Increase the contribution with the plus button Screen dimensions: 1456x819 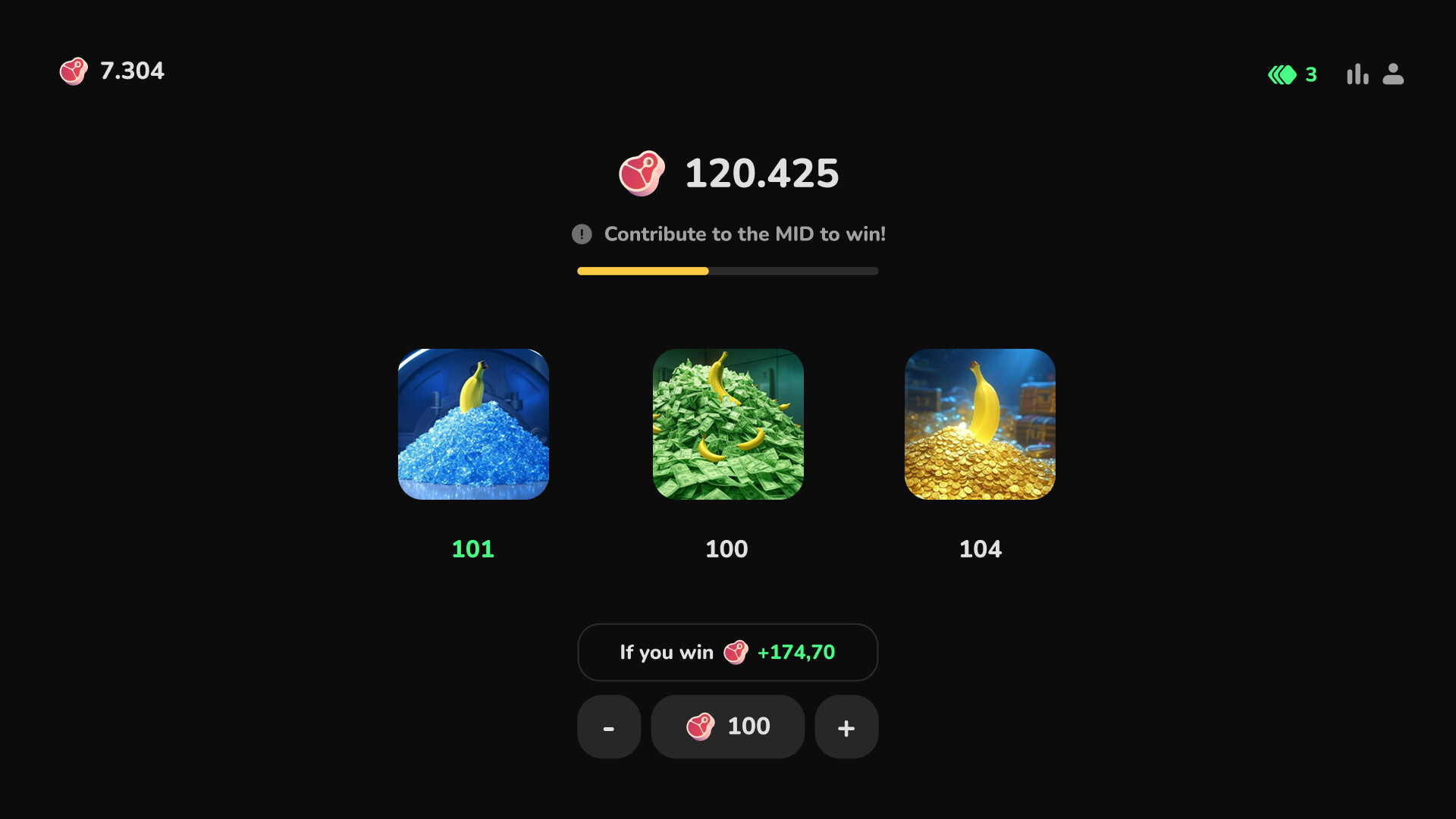(x=846, y=727)
